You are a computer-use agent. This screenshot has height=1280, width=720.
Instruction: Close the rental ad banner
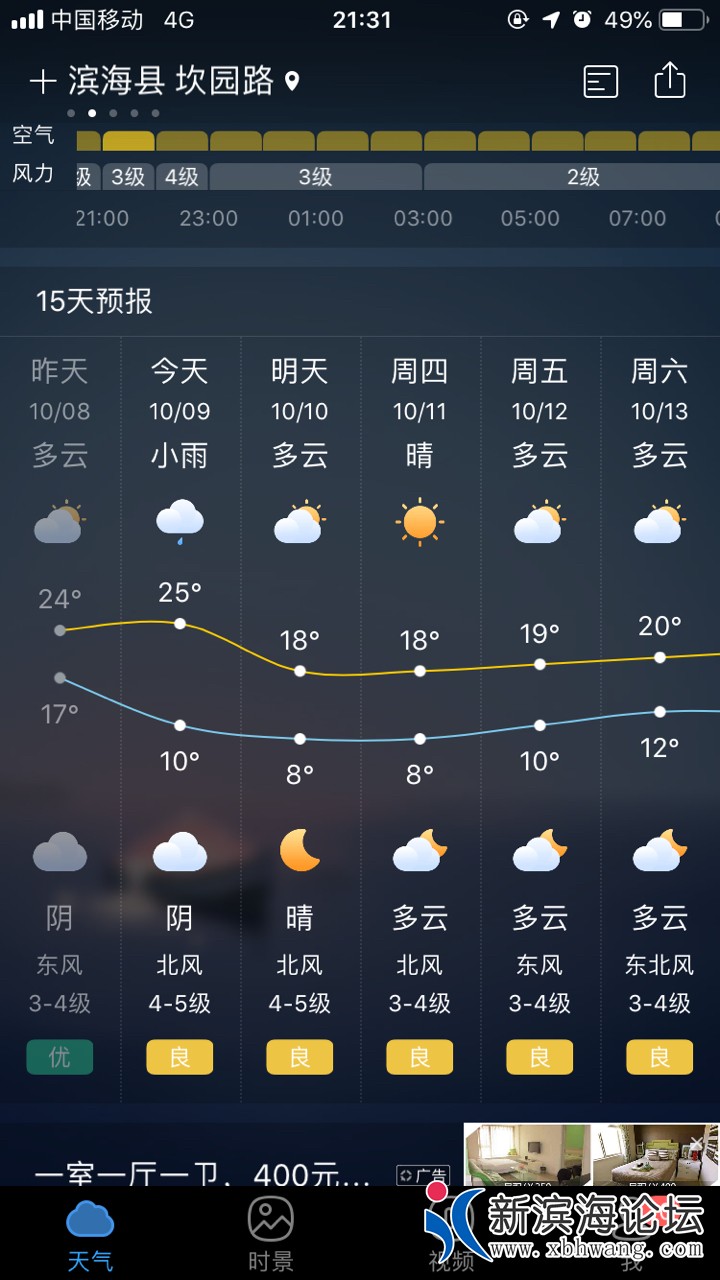[x=697, y=1144]
